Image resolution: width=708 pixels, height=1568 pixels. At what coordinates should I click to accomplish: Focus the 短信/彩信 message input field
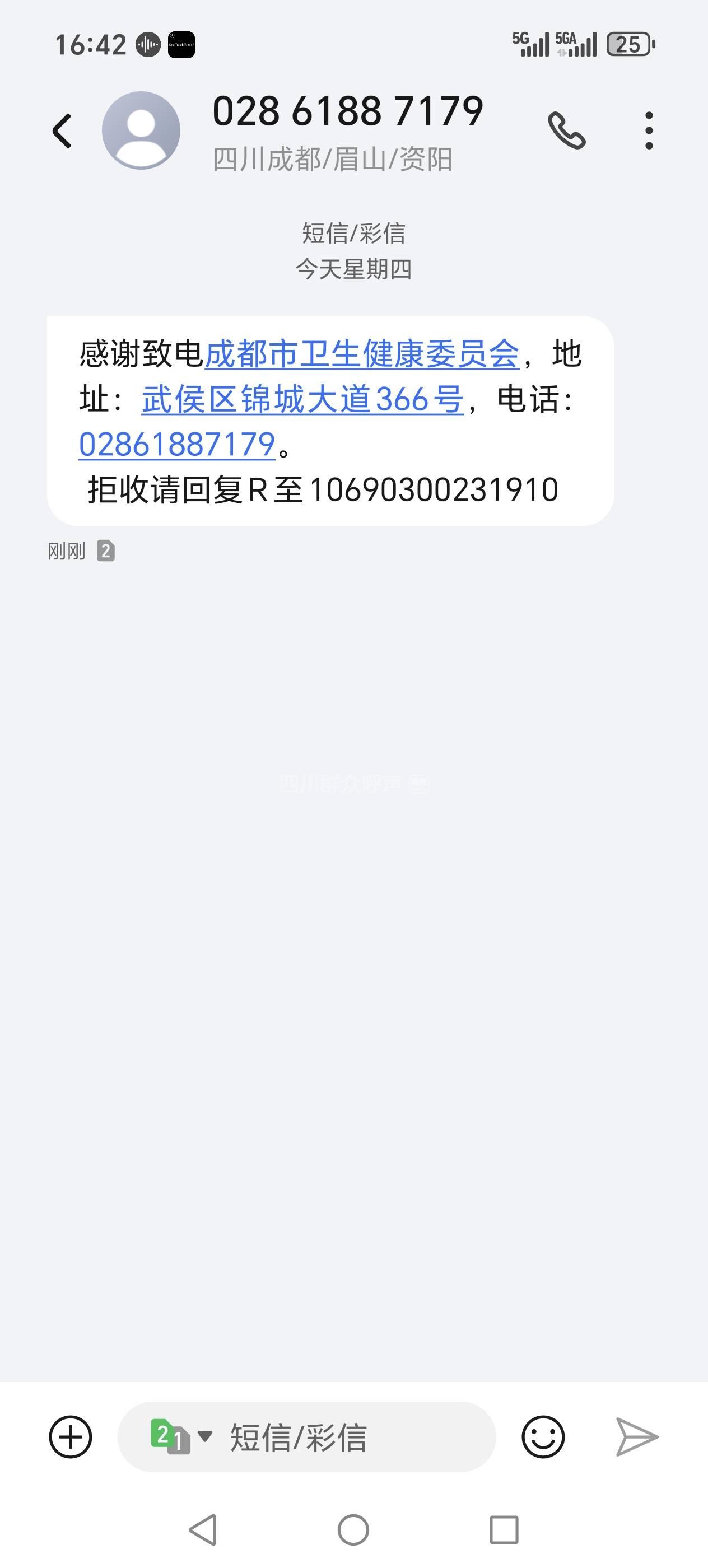[353, 1437]
